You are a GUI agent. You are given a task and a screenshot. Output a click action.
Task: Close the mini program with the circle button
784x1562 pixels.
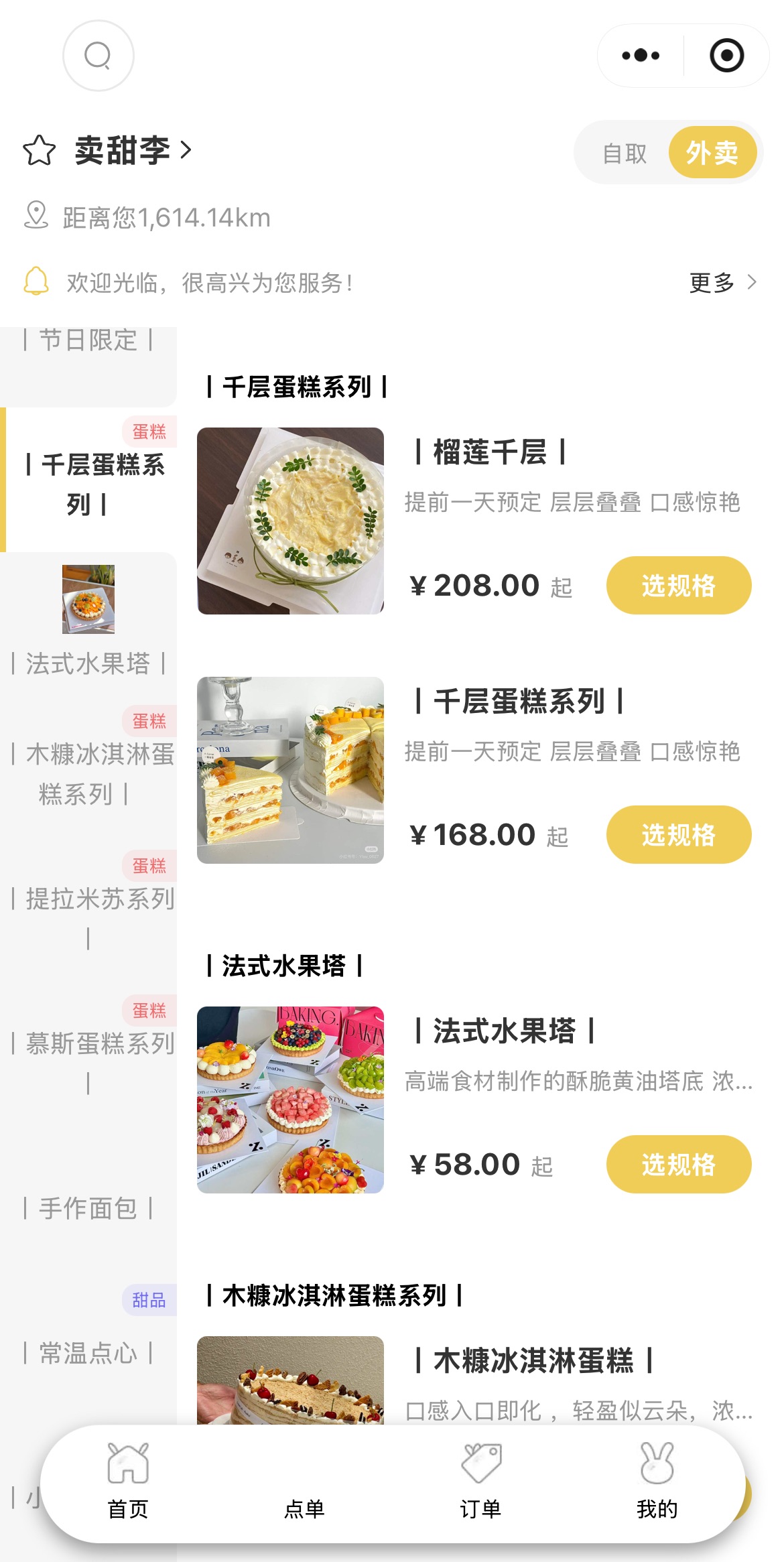click(x=727, y=56)
